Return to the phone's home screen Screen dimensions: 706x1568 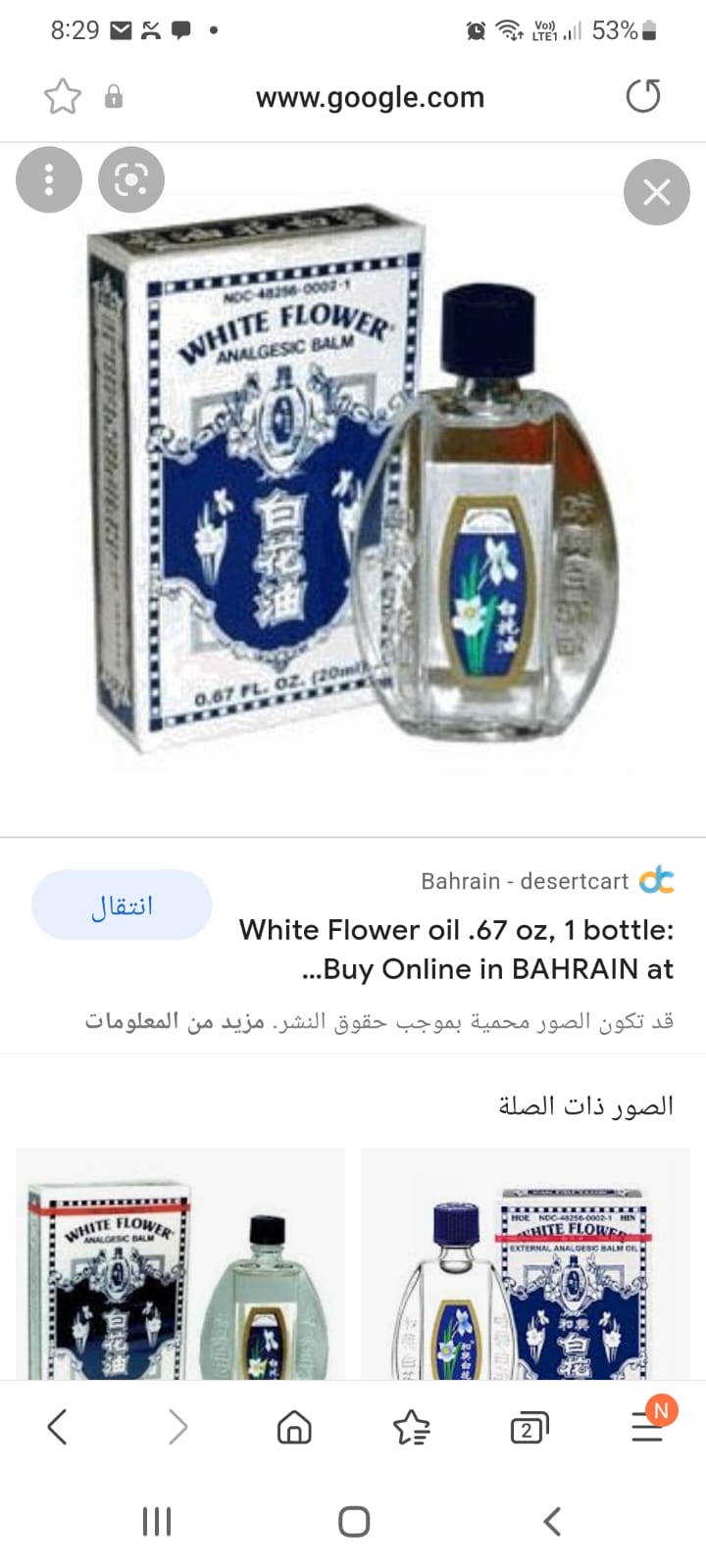353,1521
